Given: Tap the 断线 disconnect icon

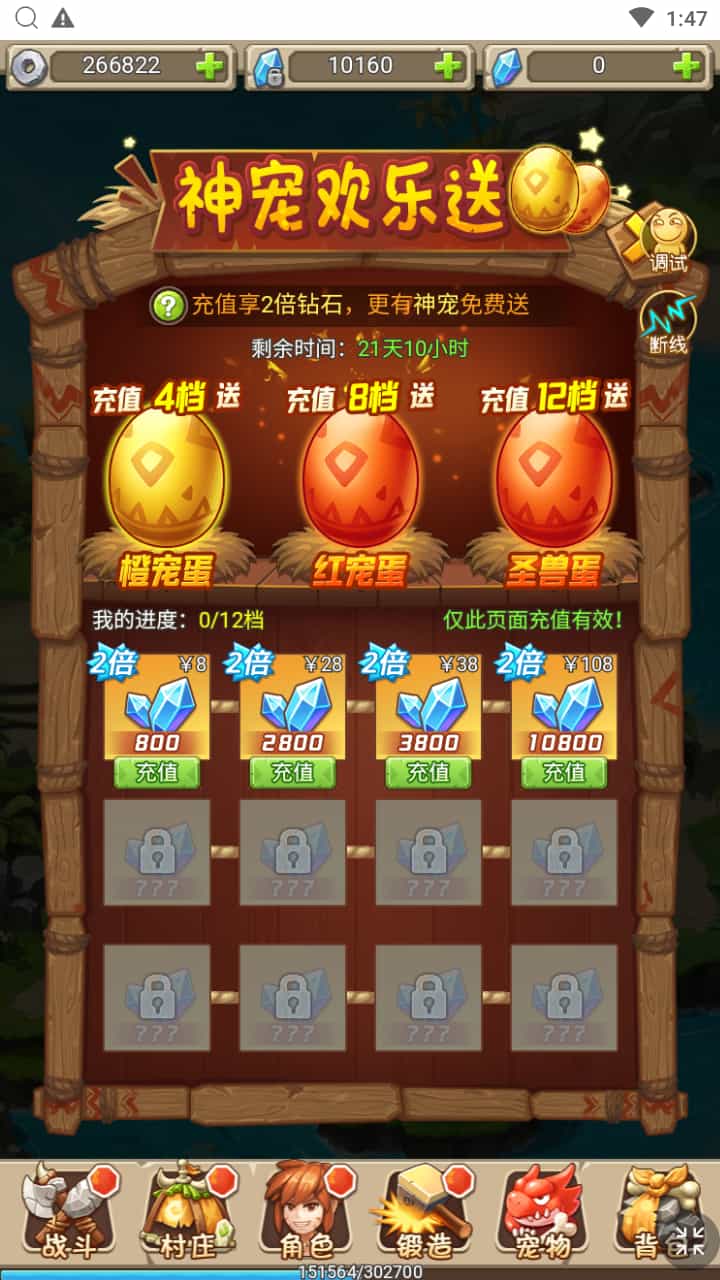Looking at the screenshot, I should [667, 322].
